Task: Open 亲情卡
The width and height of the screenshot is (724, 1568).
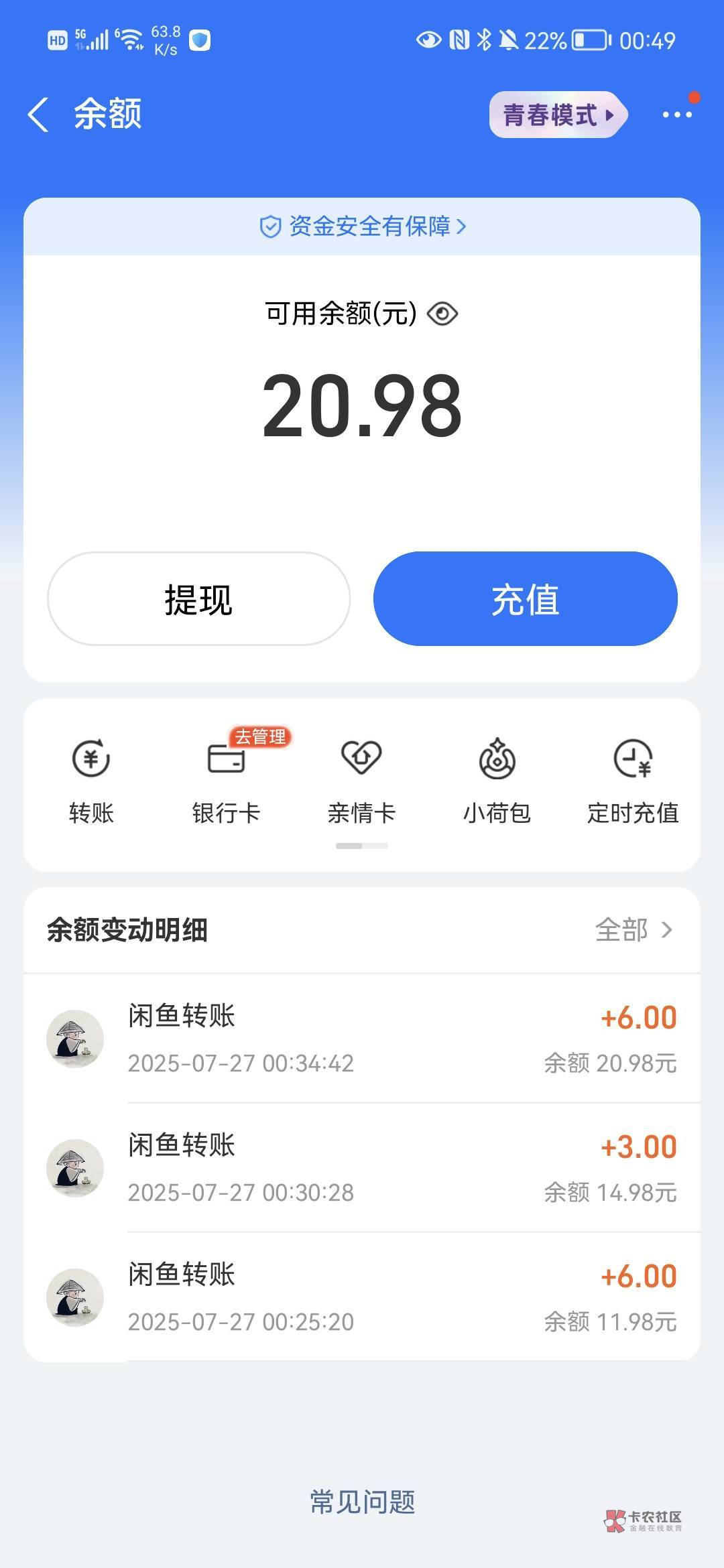Action: coord(361,781)
